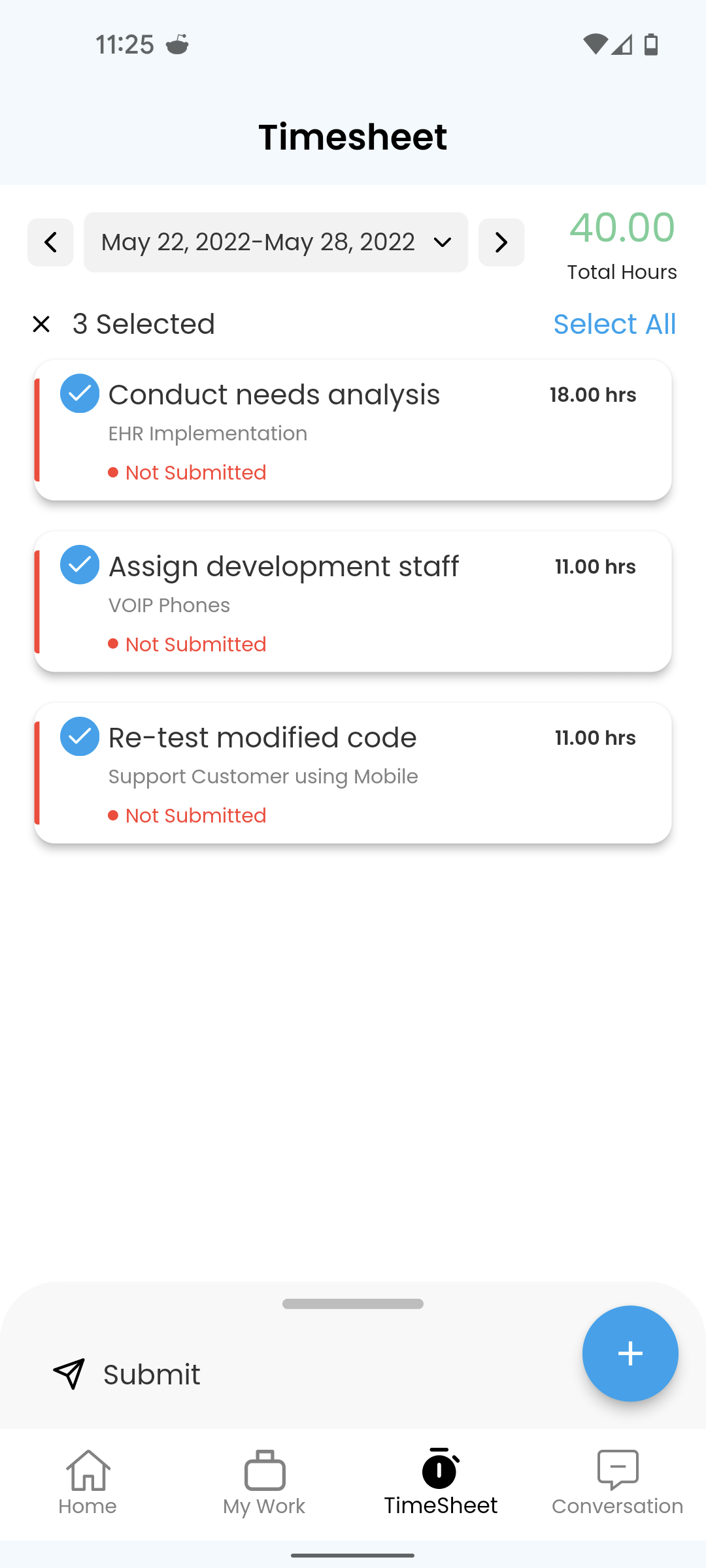Screen dimensions: 706x1568
Task: Go to the previous week
Action: coord(50,242)
